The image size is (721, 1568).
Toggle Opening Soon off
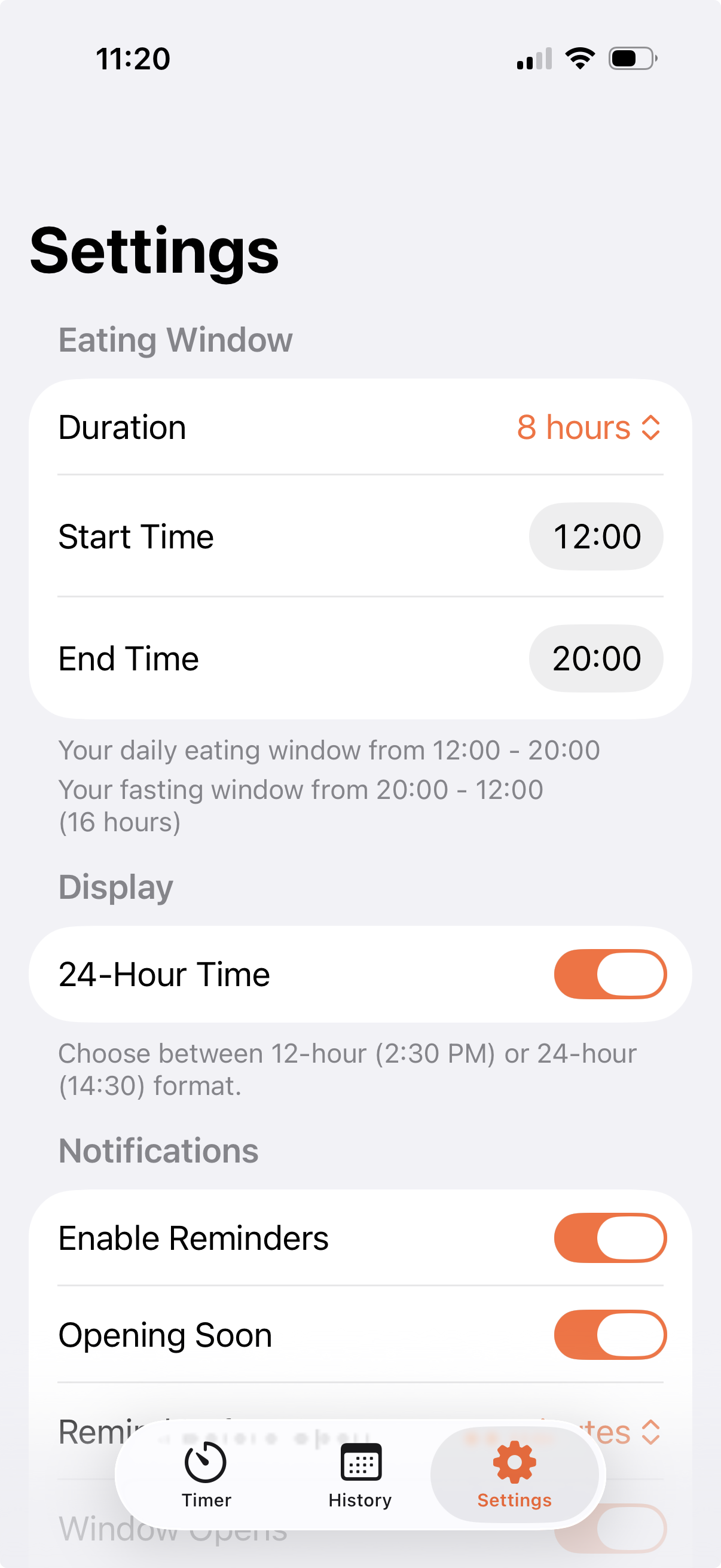pos(610,1334)
